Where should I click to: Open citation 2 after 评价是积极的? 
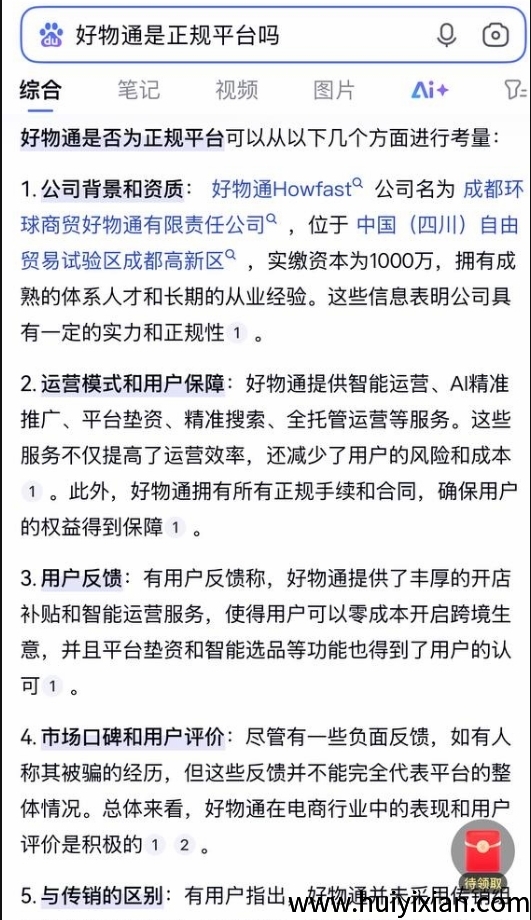(x=184, y=845)
